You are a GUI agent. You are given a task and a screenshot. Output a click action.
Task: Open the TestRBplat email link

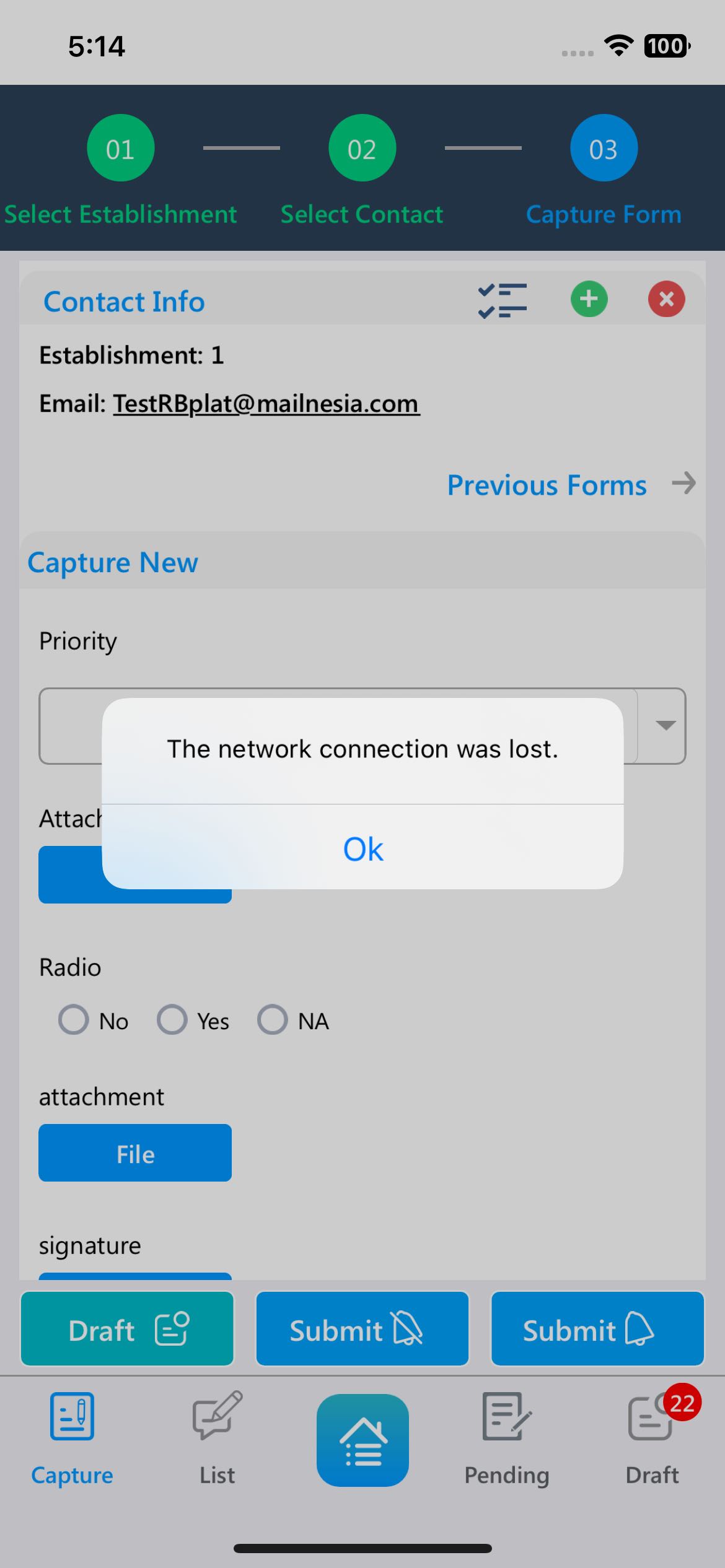click(266, 404)
